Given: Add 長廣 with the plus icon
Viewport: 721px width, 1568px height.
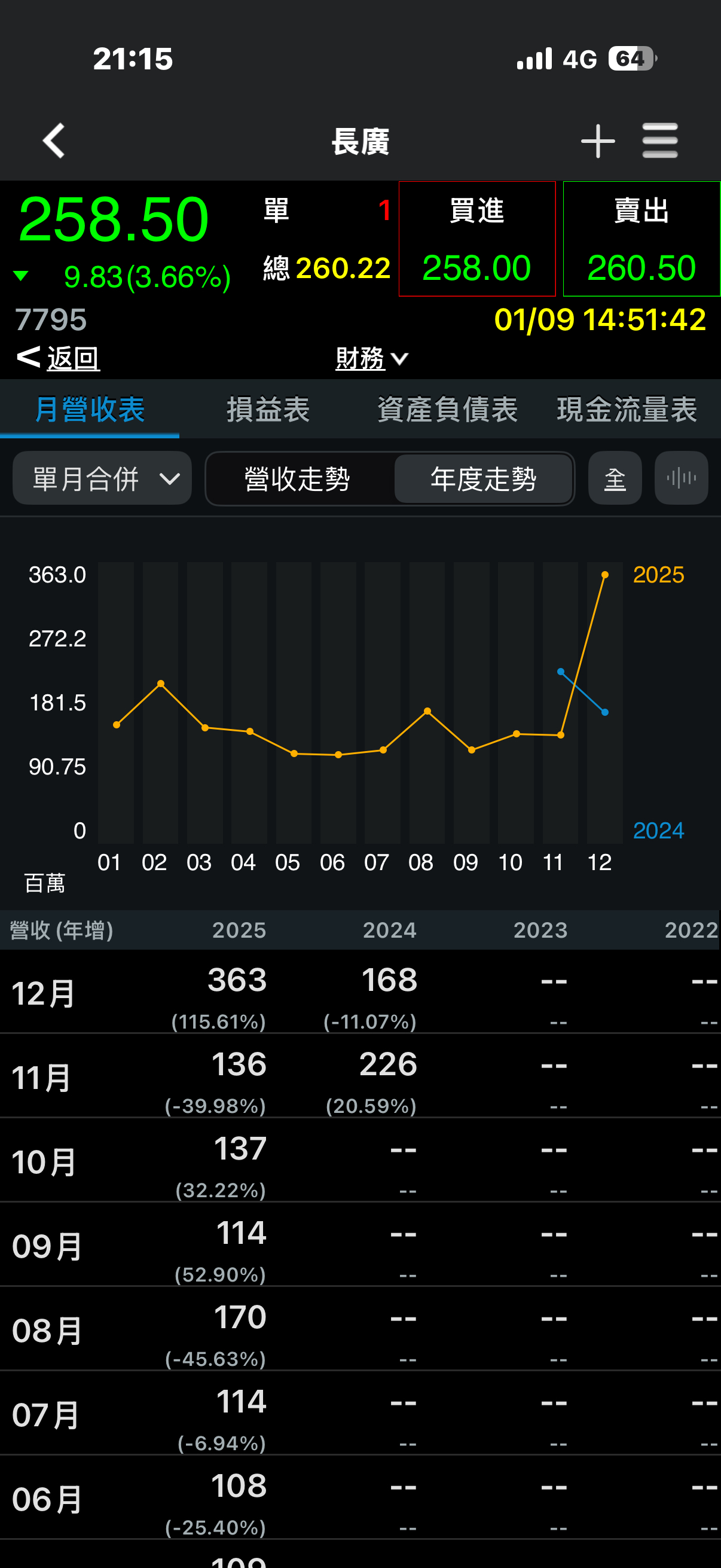Looking at the screenshot, I should [597, 141].
